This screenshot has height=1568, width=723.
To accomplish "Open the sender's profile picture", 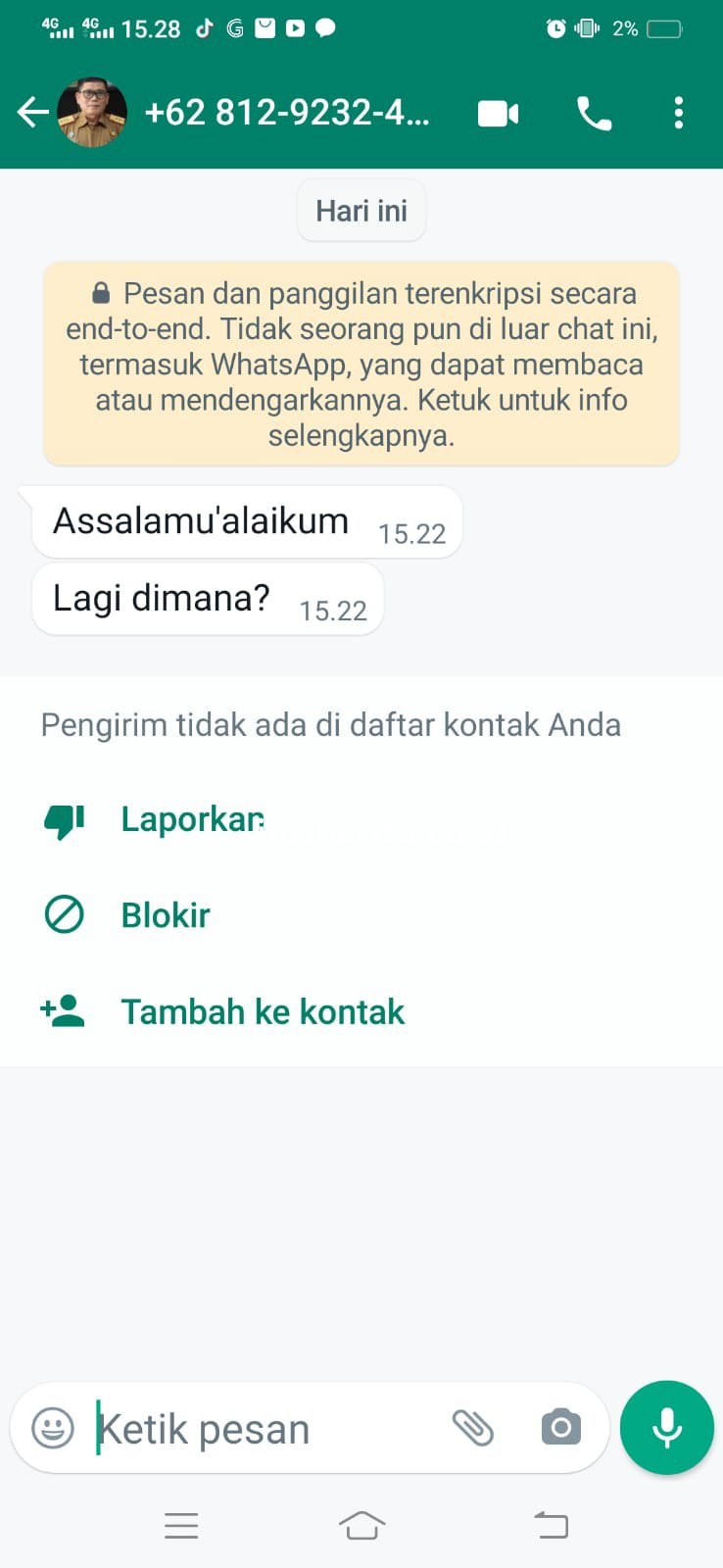I will click(92, 113).
